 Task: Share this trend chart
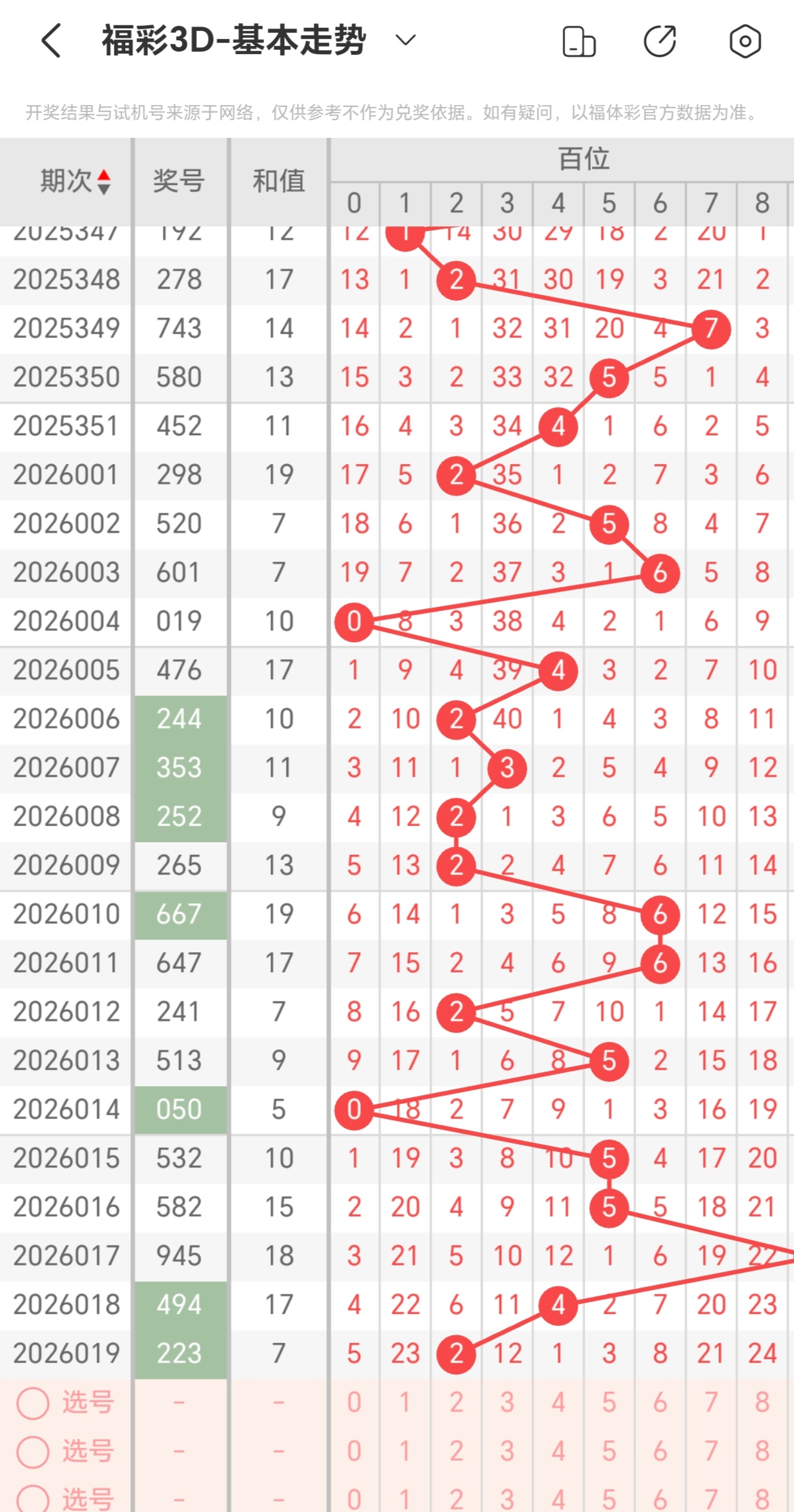tap(660, 42)
